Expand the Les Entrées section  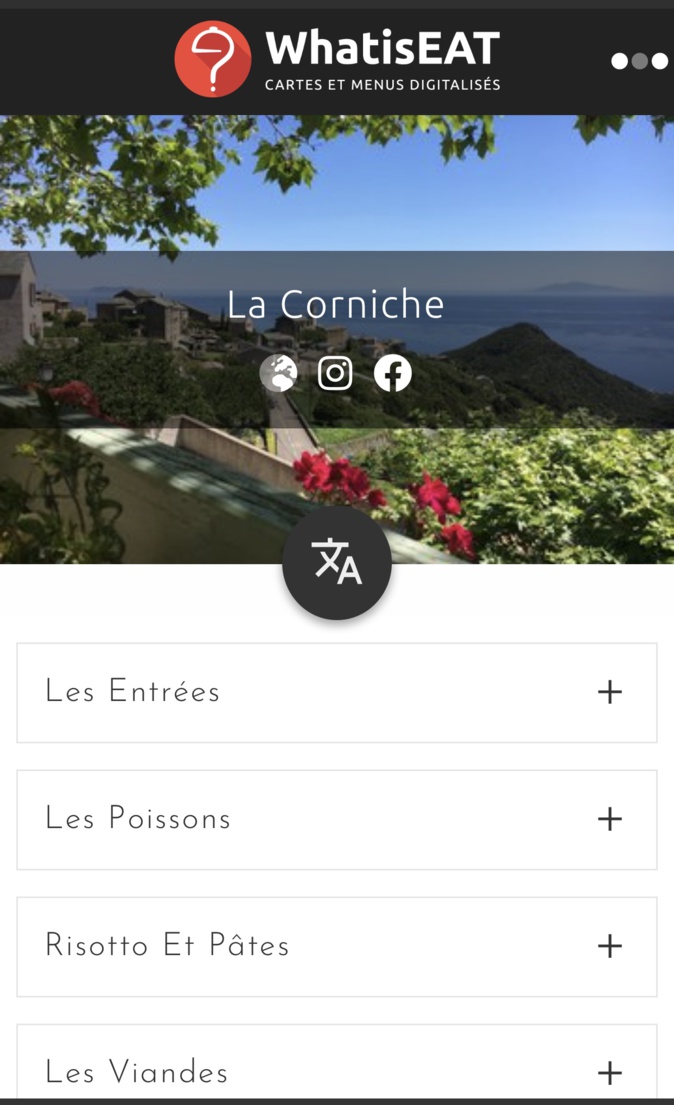click(609, 692)
